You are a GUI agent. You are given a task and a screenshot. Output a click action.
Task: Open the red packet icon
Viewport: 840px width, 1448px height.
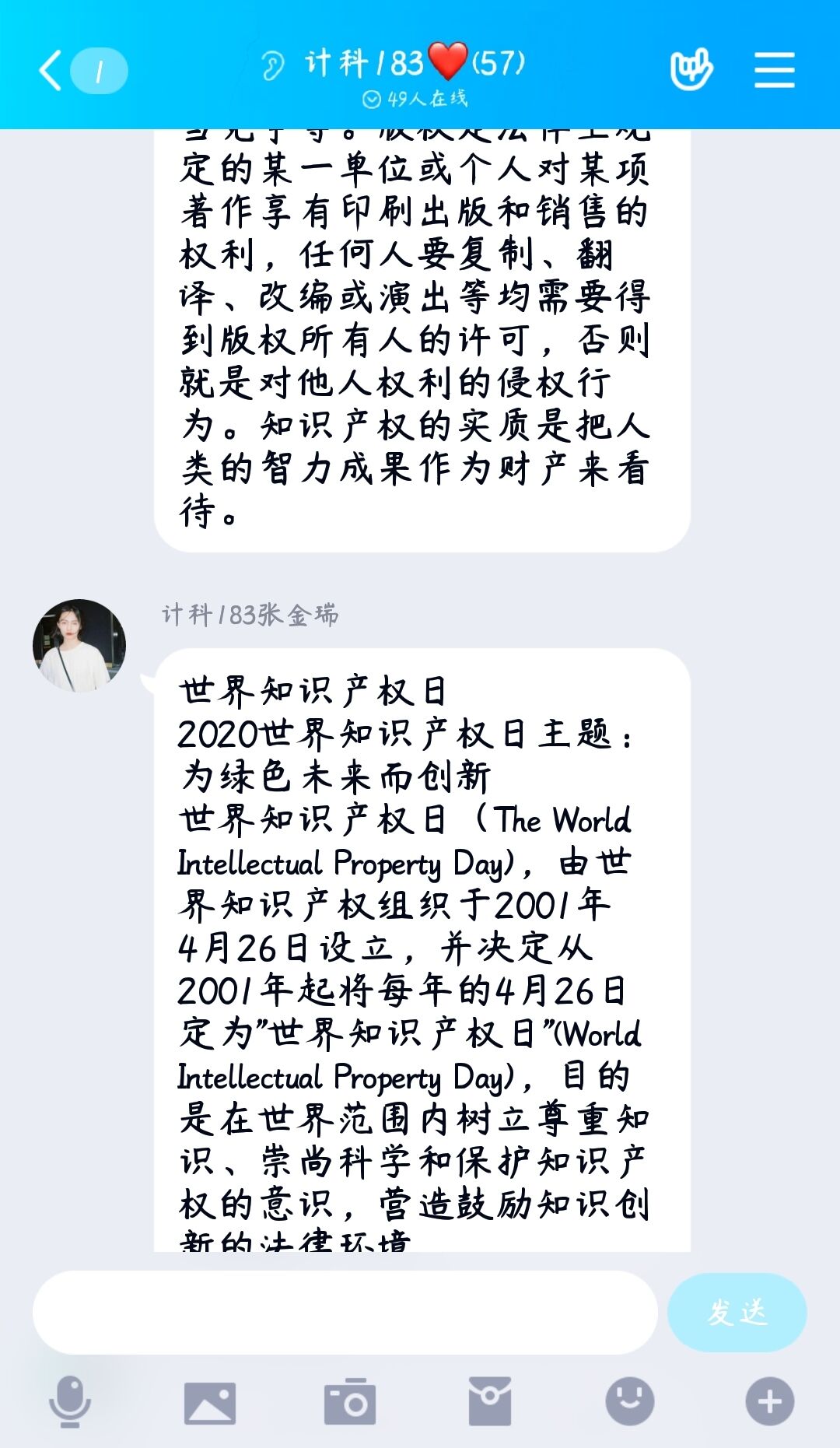tap(490, 1402)
